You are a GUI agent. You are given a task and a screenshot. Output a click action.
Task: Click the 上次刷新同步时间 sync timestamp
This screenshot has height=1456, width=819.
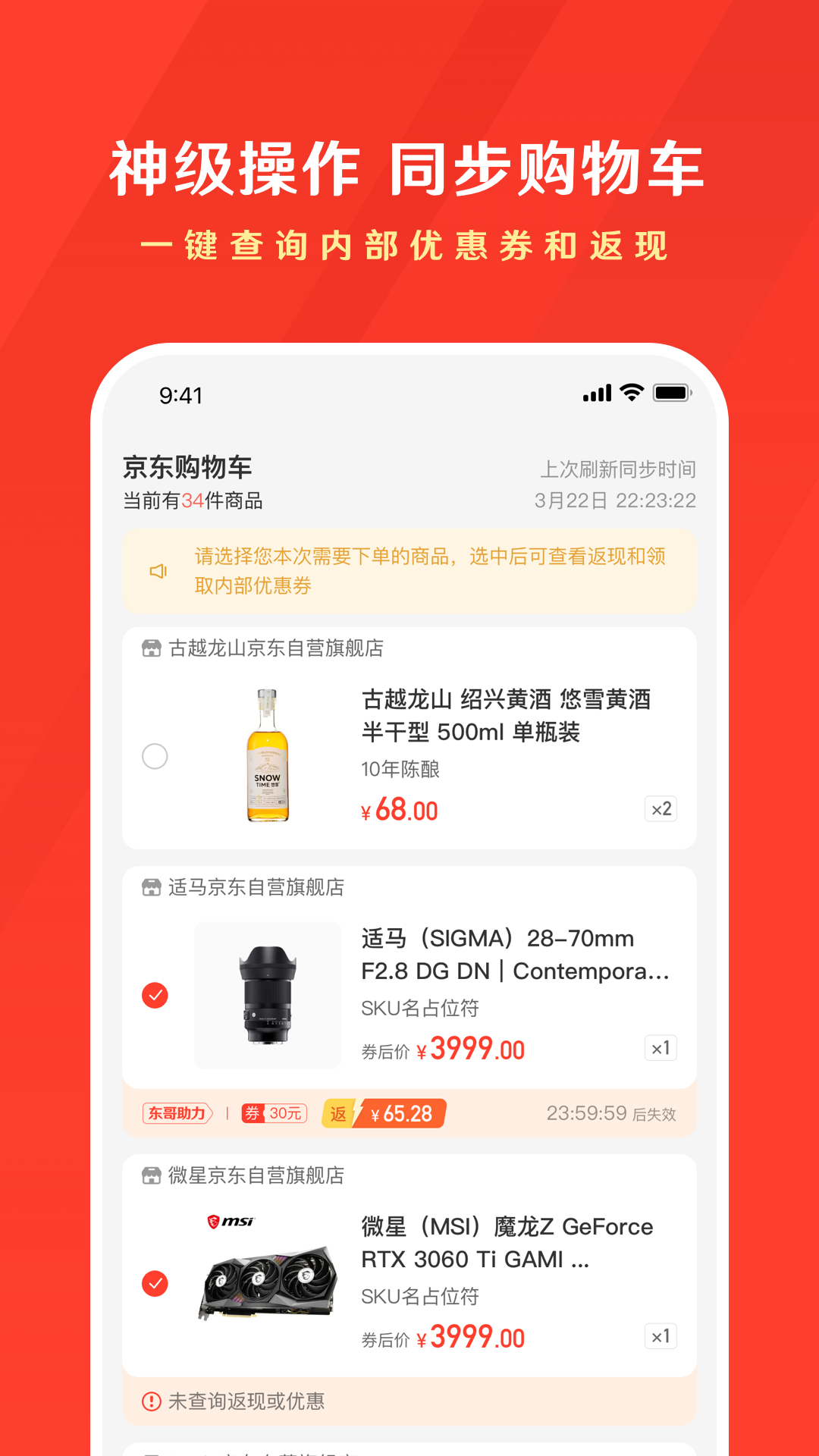[x=619, y=470]
